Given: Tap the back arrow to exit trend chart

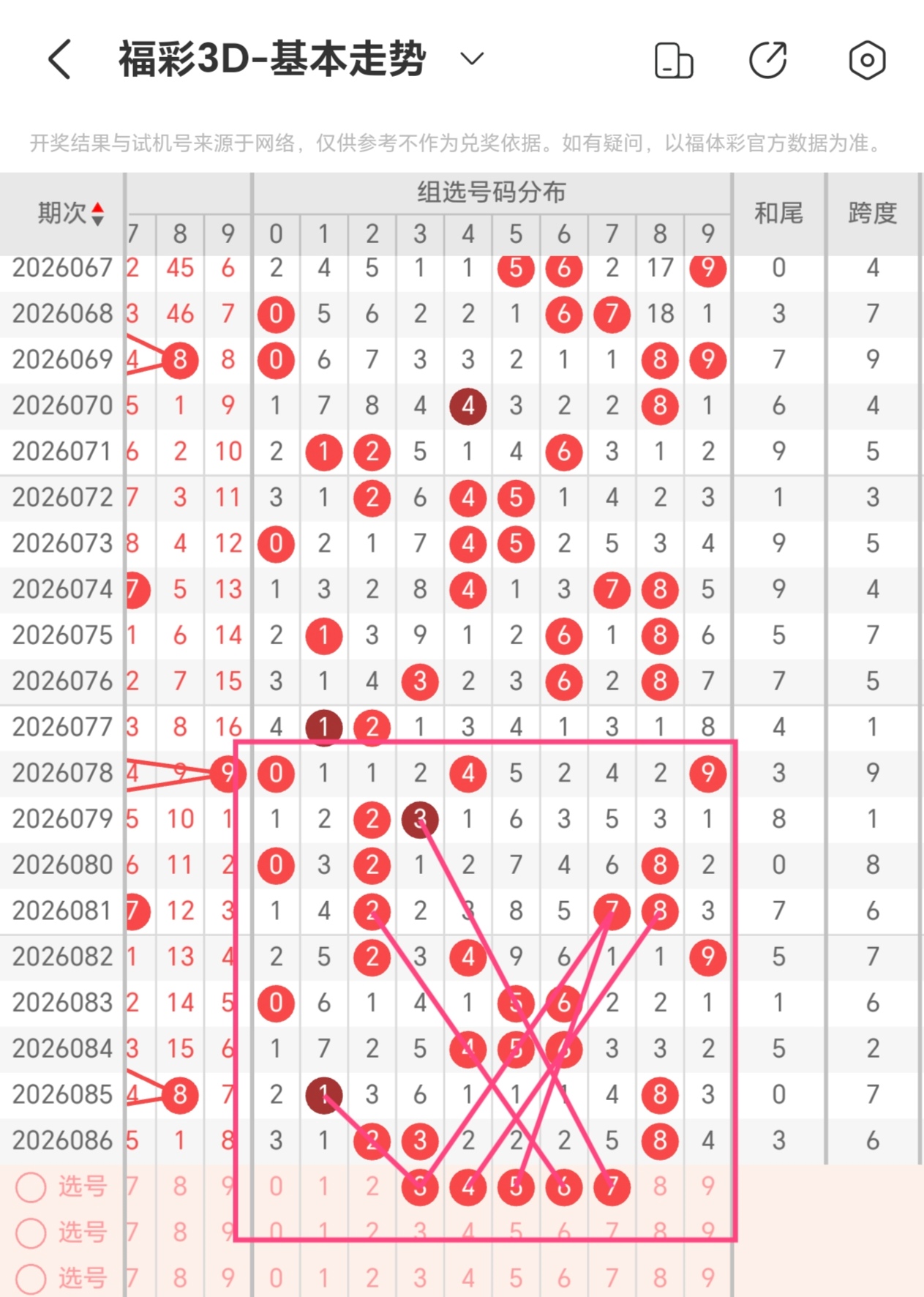Looking at the screenshot, I should [x=58, y=60].
